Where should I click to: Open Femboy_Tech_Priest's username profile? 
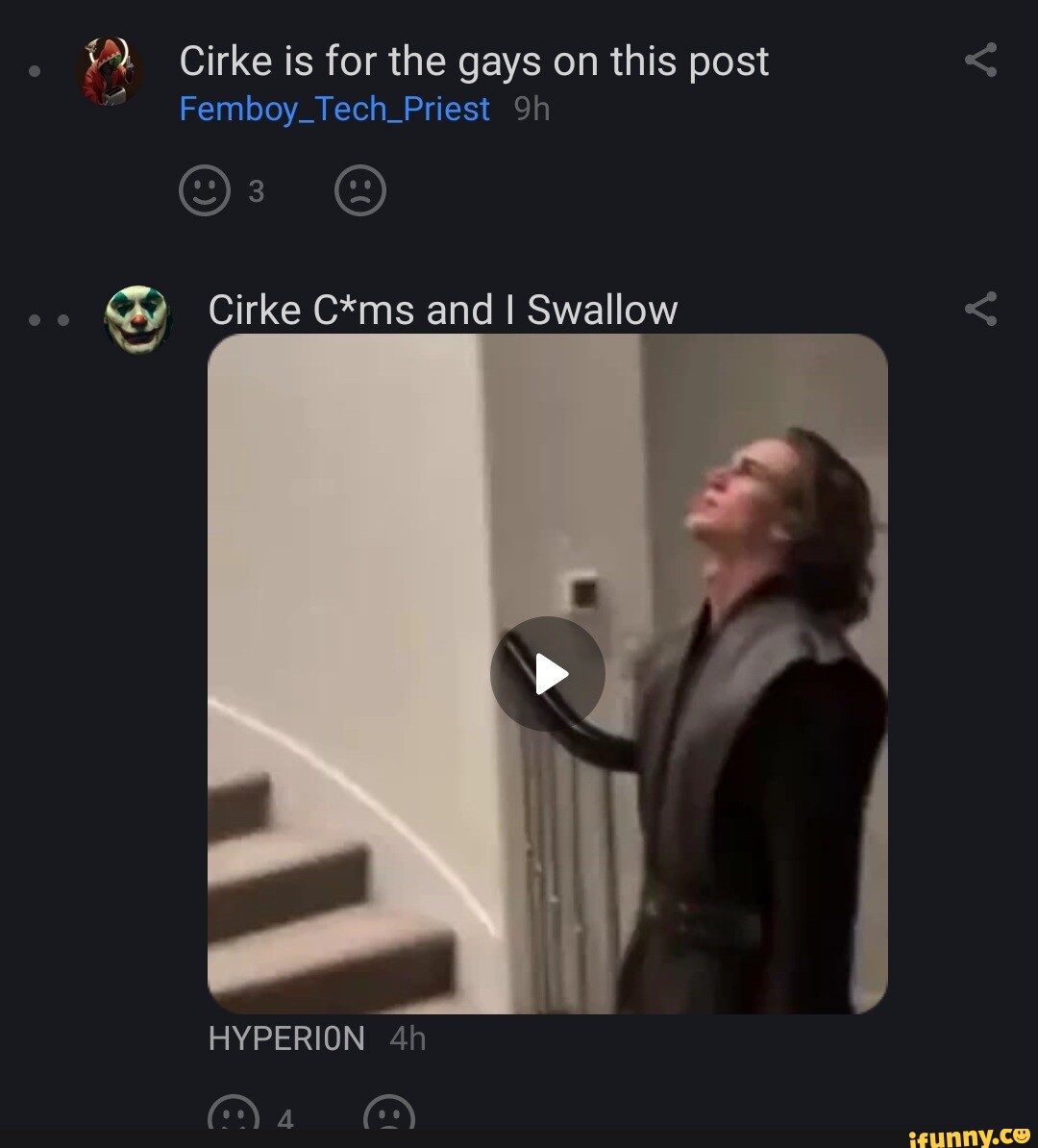coord(334,109)
